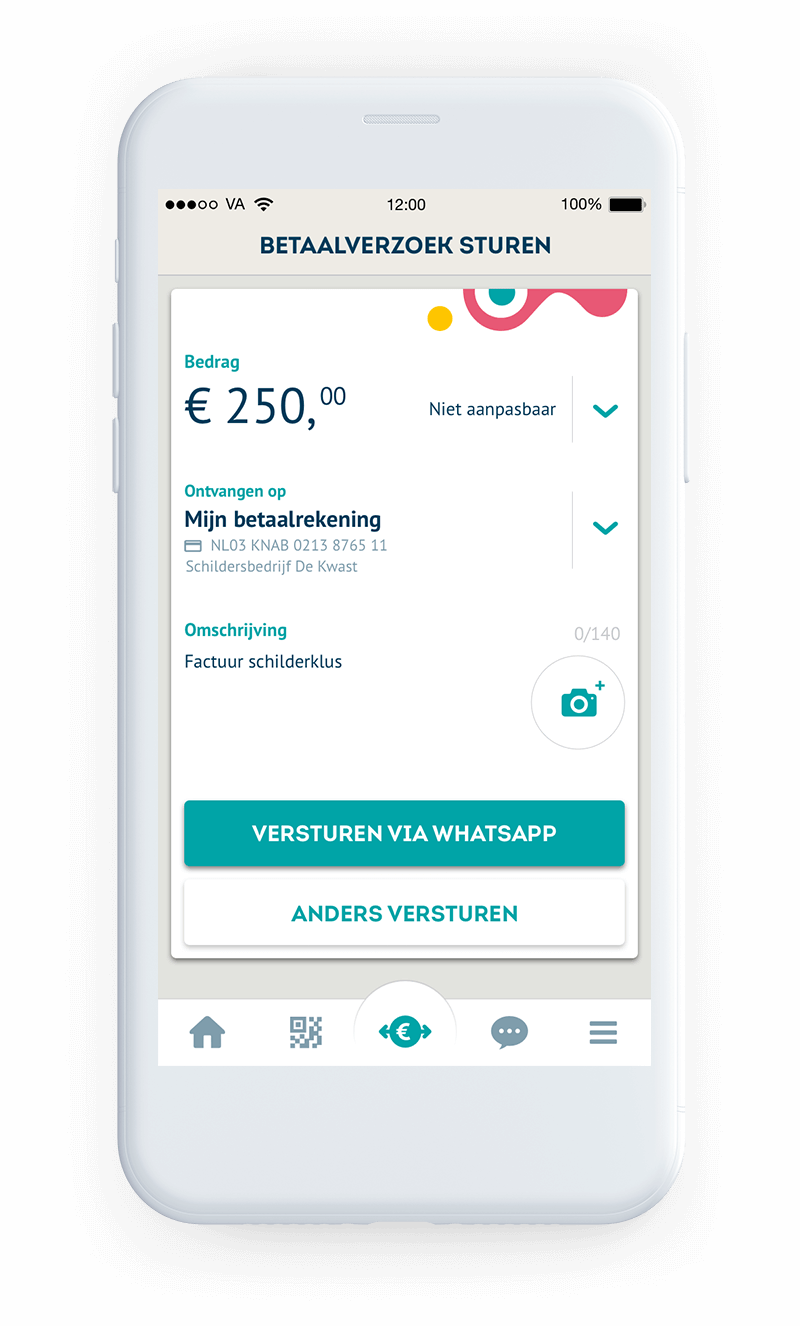Select the euro payment request tab

(x=405, y=1032)
